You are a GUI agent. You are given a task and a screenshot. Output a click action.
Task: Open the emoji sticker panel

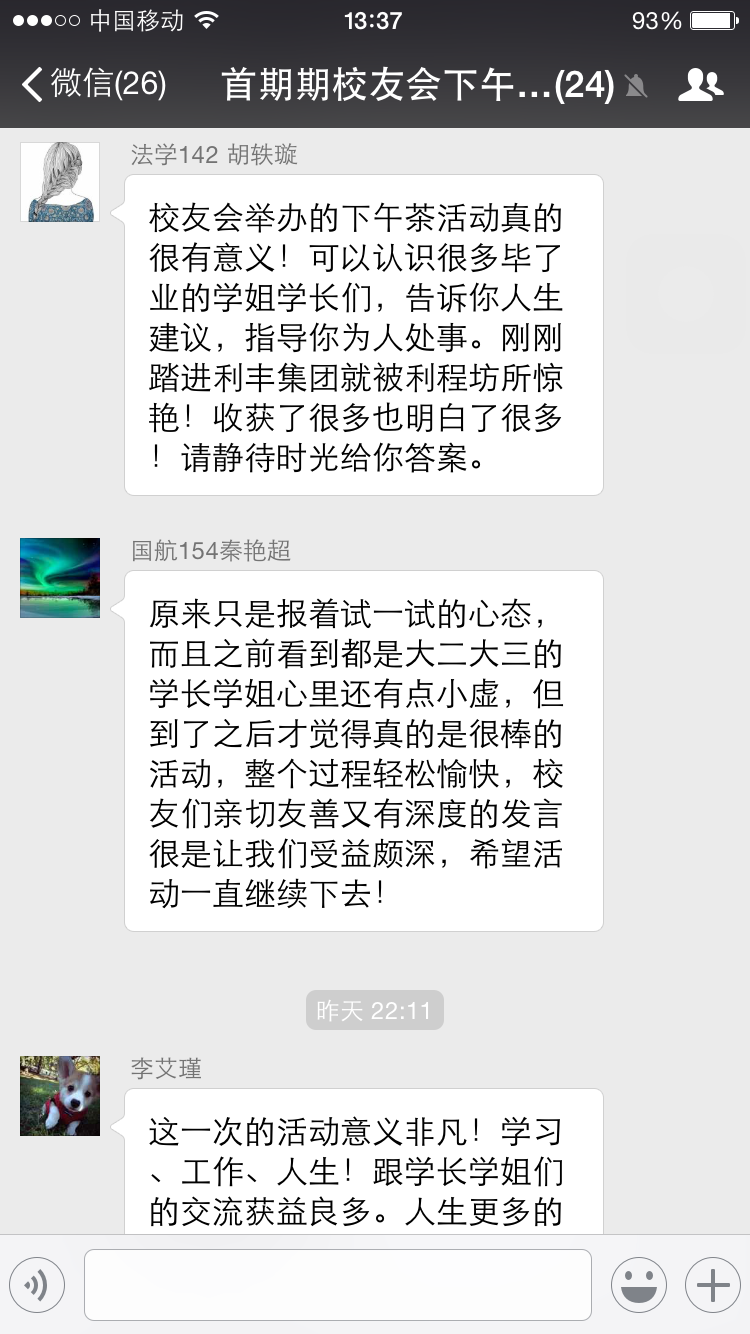tap(639, 1284)
